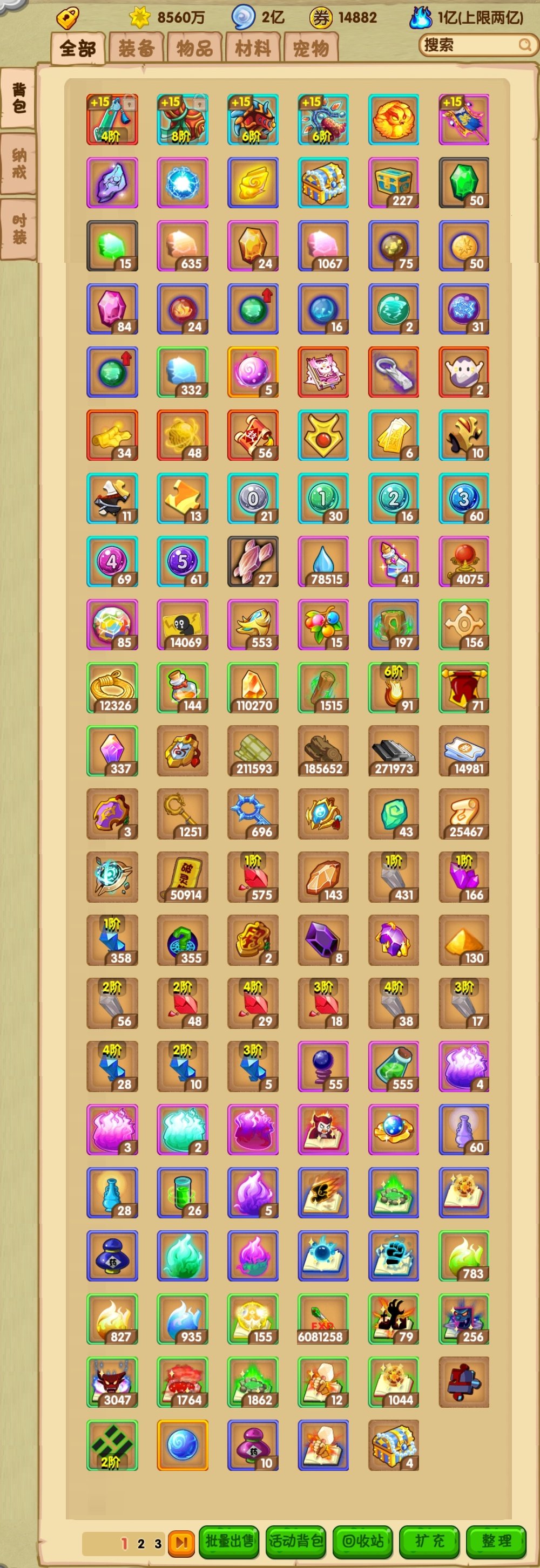Viewport: 540px width, 1568px height.
Task: Go to page 2
Action: [141, 1543]
